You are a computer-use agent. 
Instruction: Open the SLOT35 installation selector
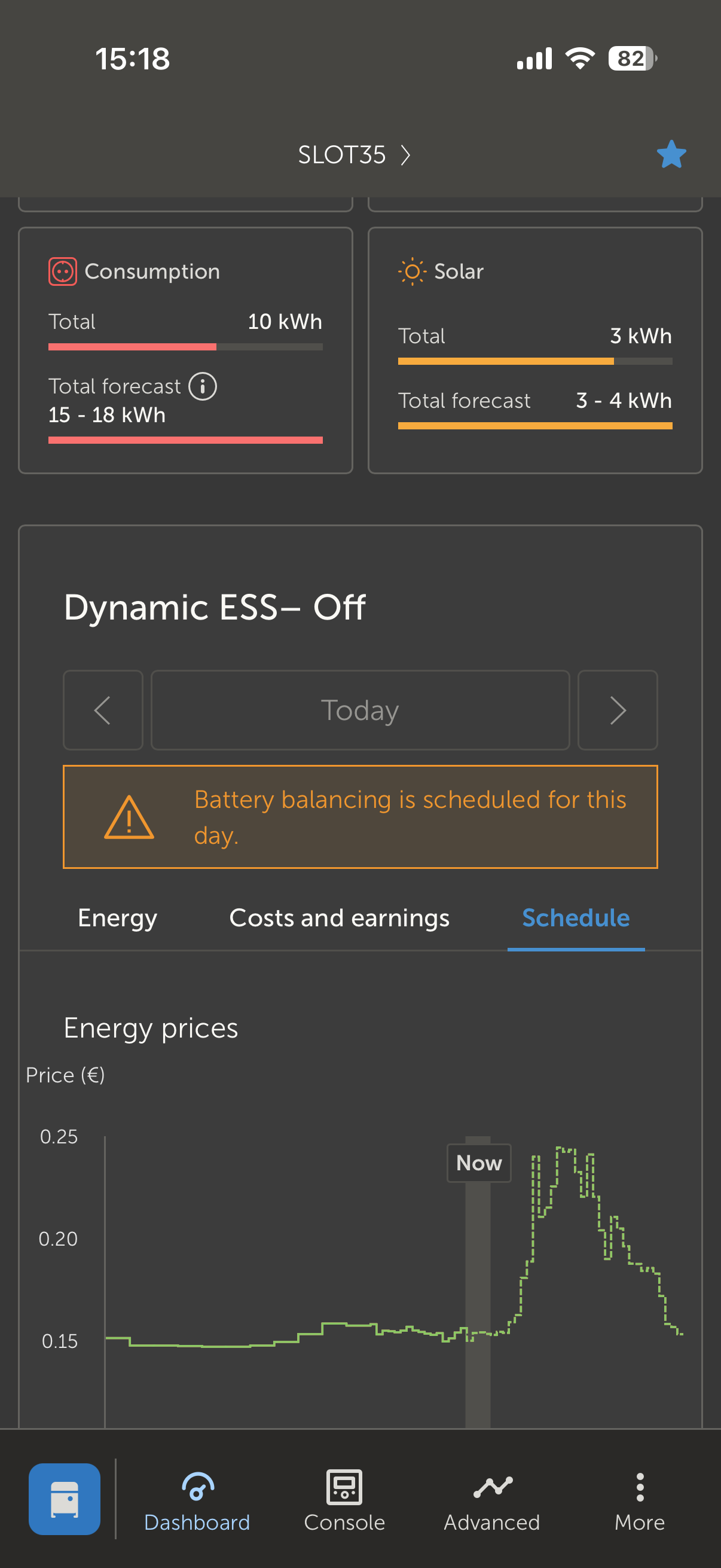pos(353,155)
